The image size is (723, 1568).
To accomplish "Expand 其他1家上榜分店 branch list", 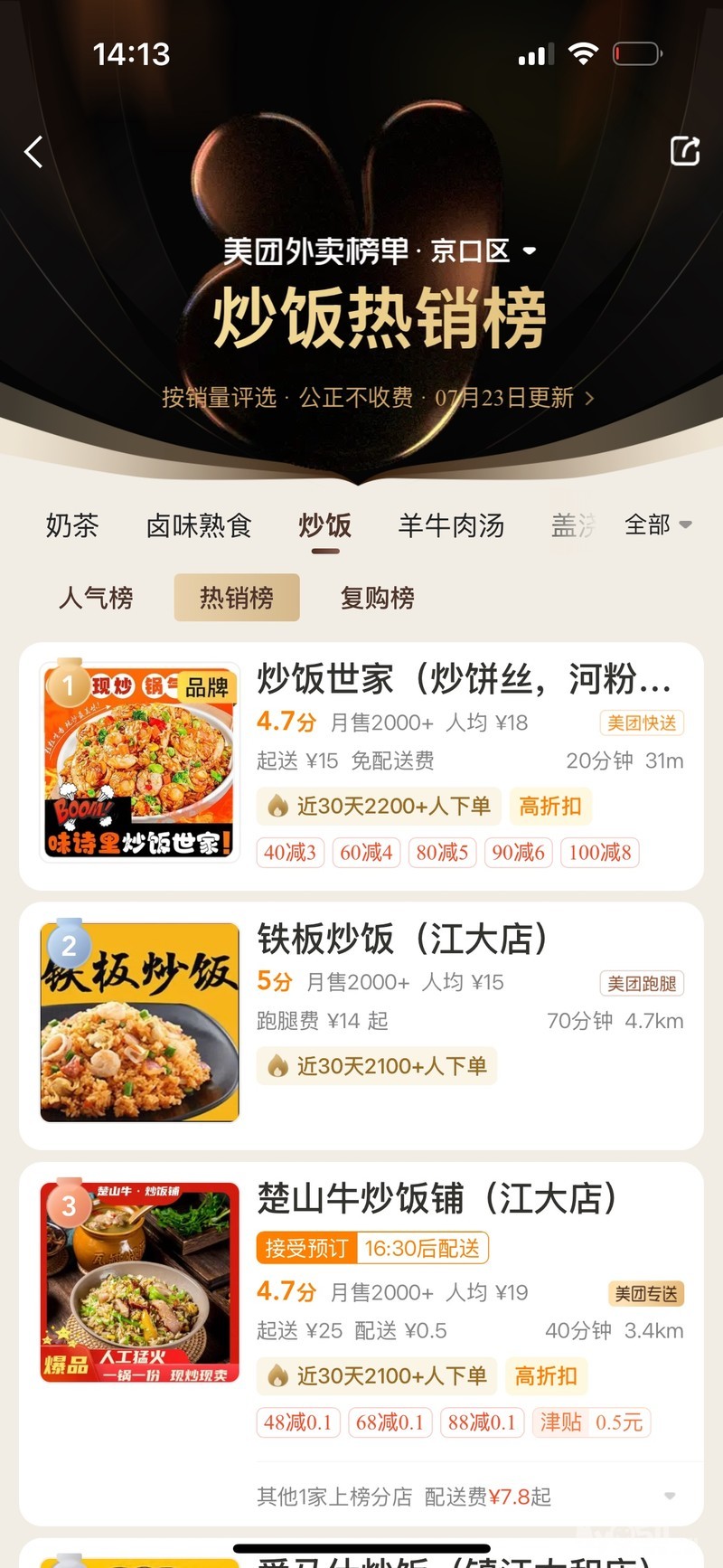I will (x=669, y=1497).
